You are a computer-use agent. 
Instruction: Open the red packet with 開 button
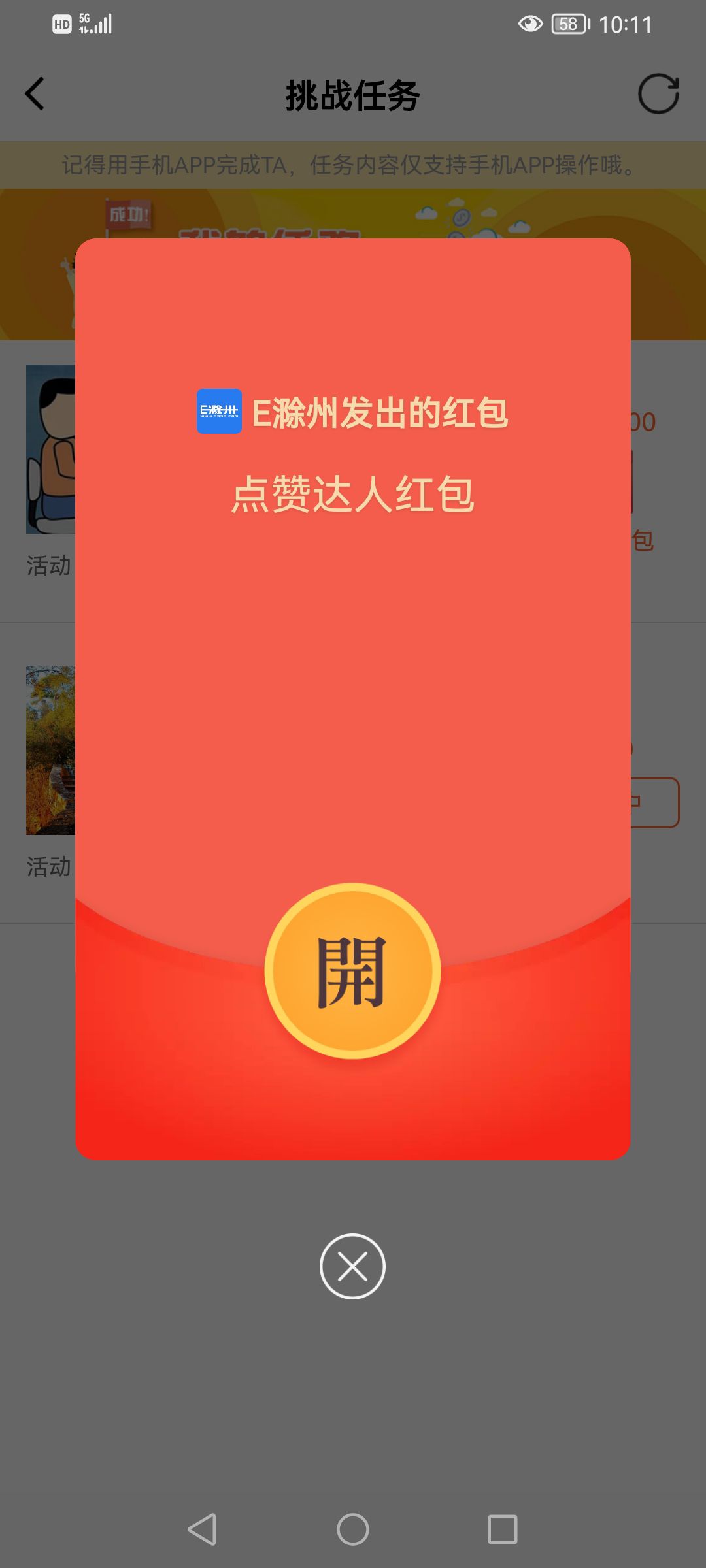[352, 971]
